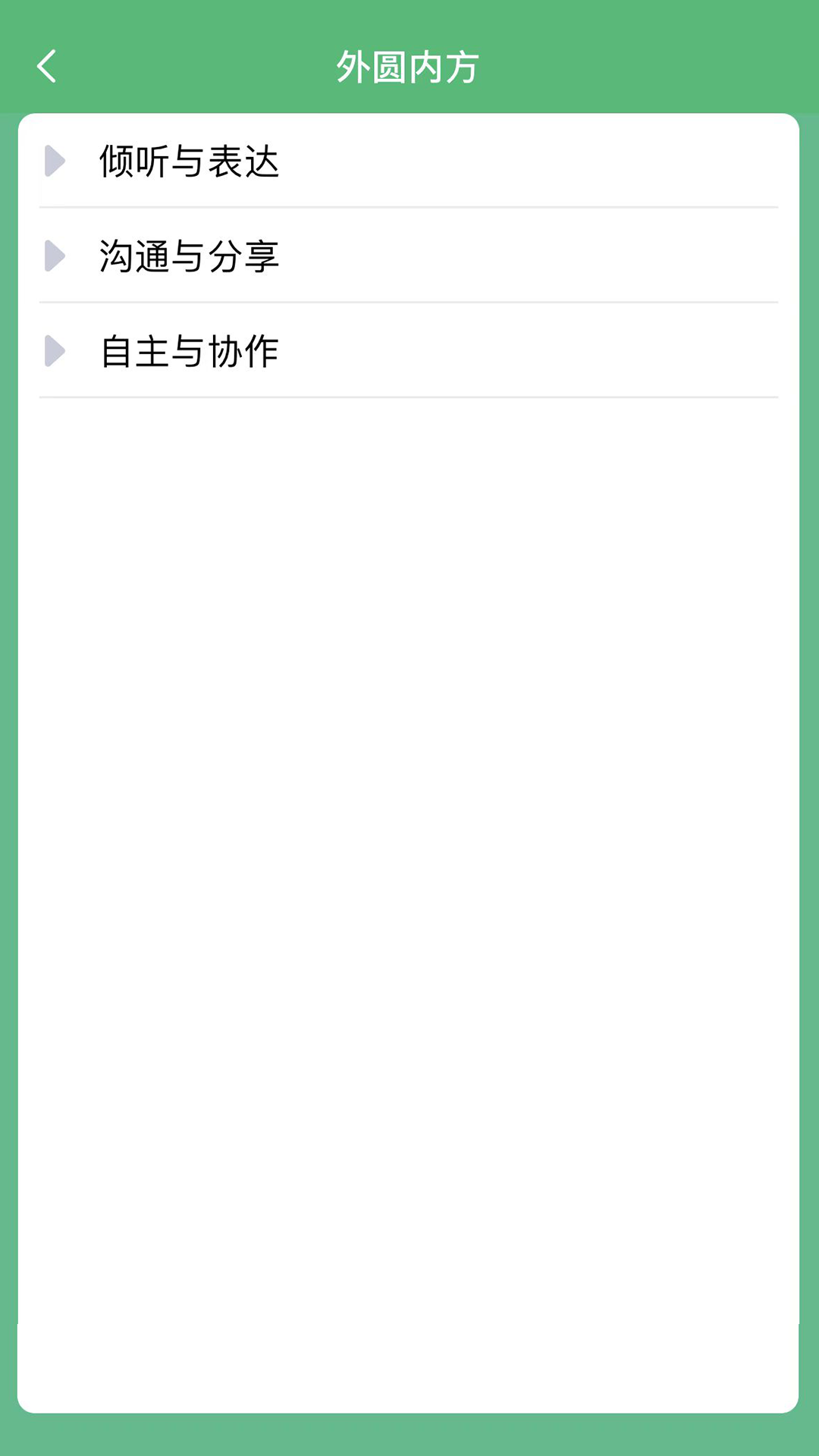819x1456 pixels.
Task: Tap the green header bar area
Action: point(607,67)
